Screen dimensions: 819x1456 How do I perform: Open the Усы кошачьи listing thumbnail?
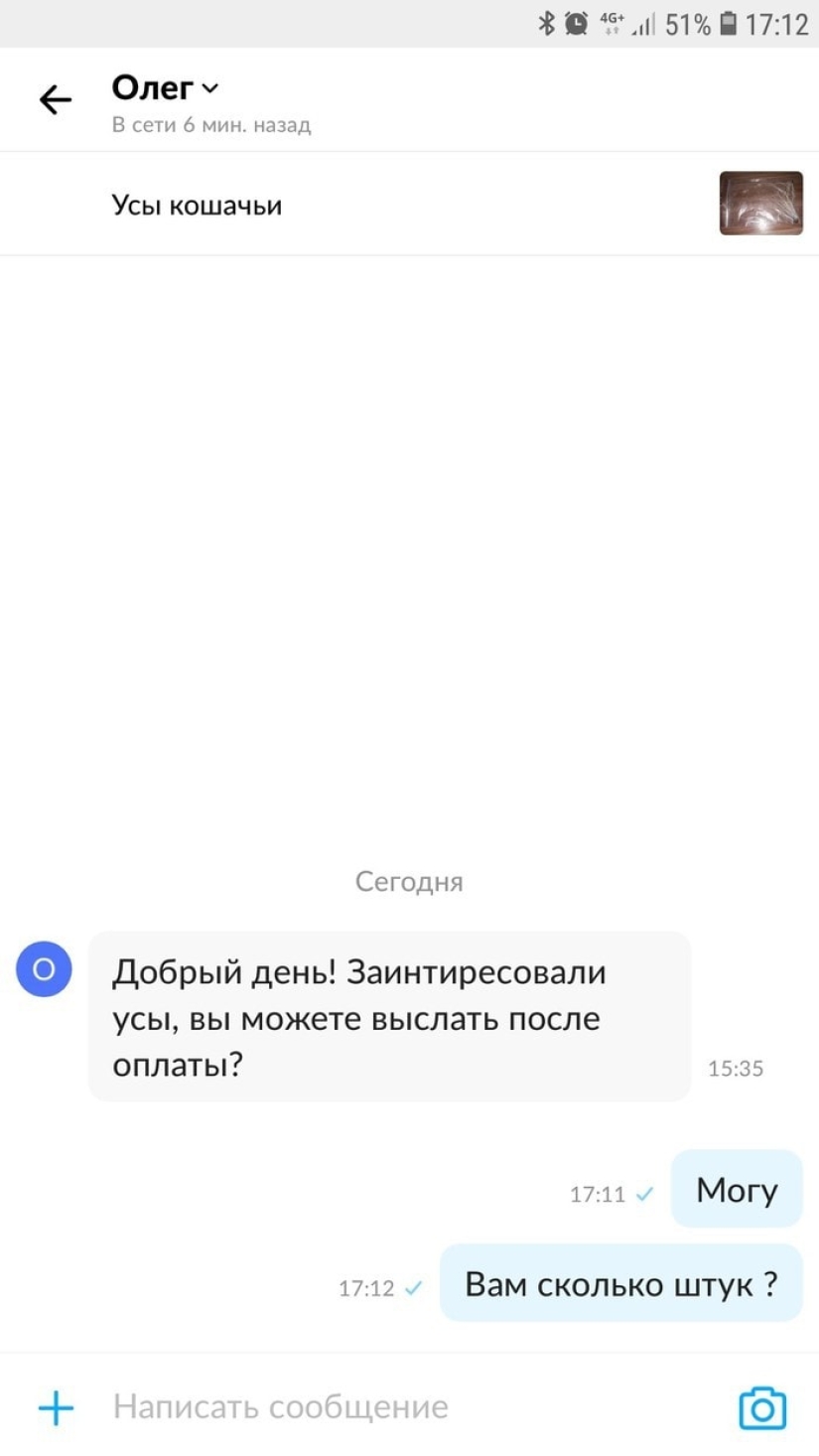point(760,204)
